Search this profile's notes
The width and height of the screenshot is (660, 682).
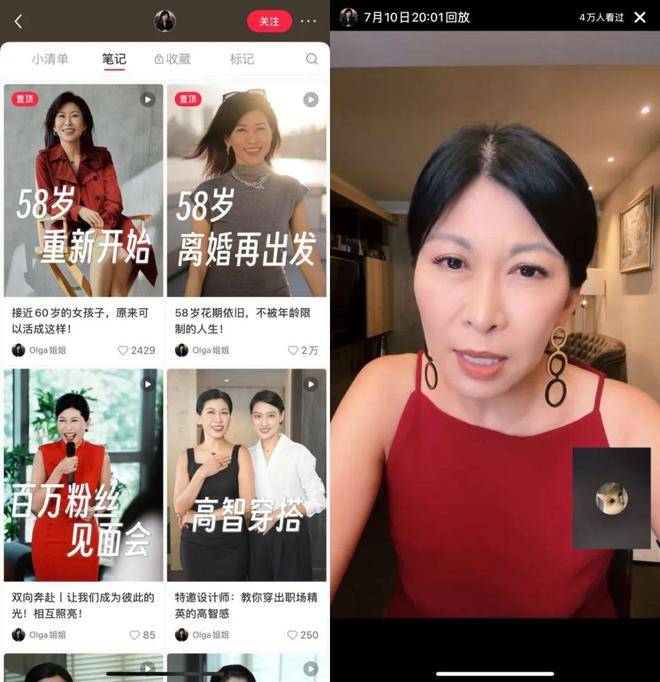(x=311, y=59)
